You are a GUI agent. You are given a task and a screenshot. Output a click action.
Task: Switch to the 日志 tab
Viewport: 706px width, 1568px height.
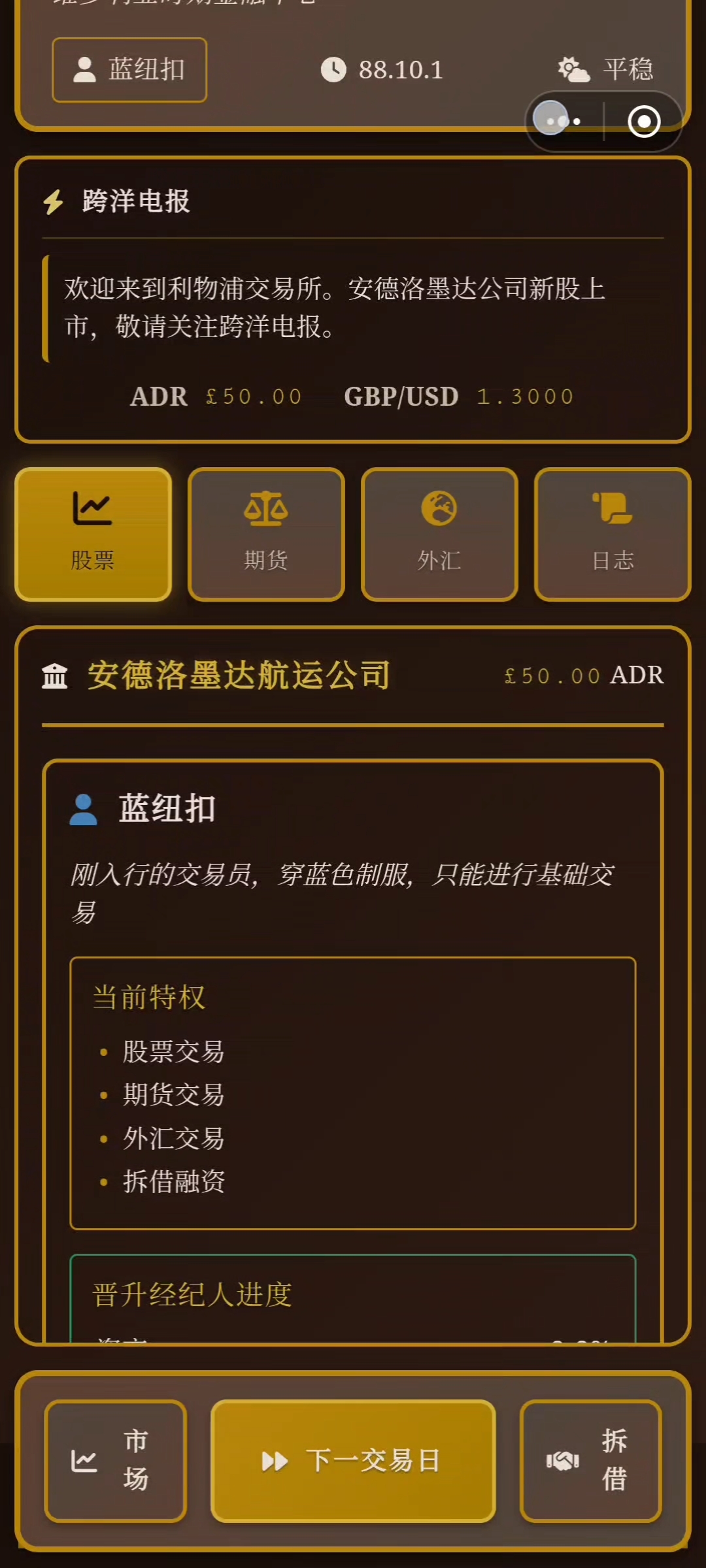613,534
